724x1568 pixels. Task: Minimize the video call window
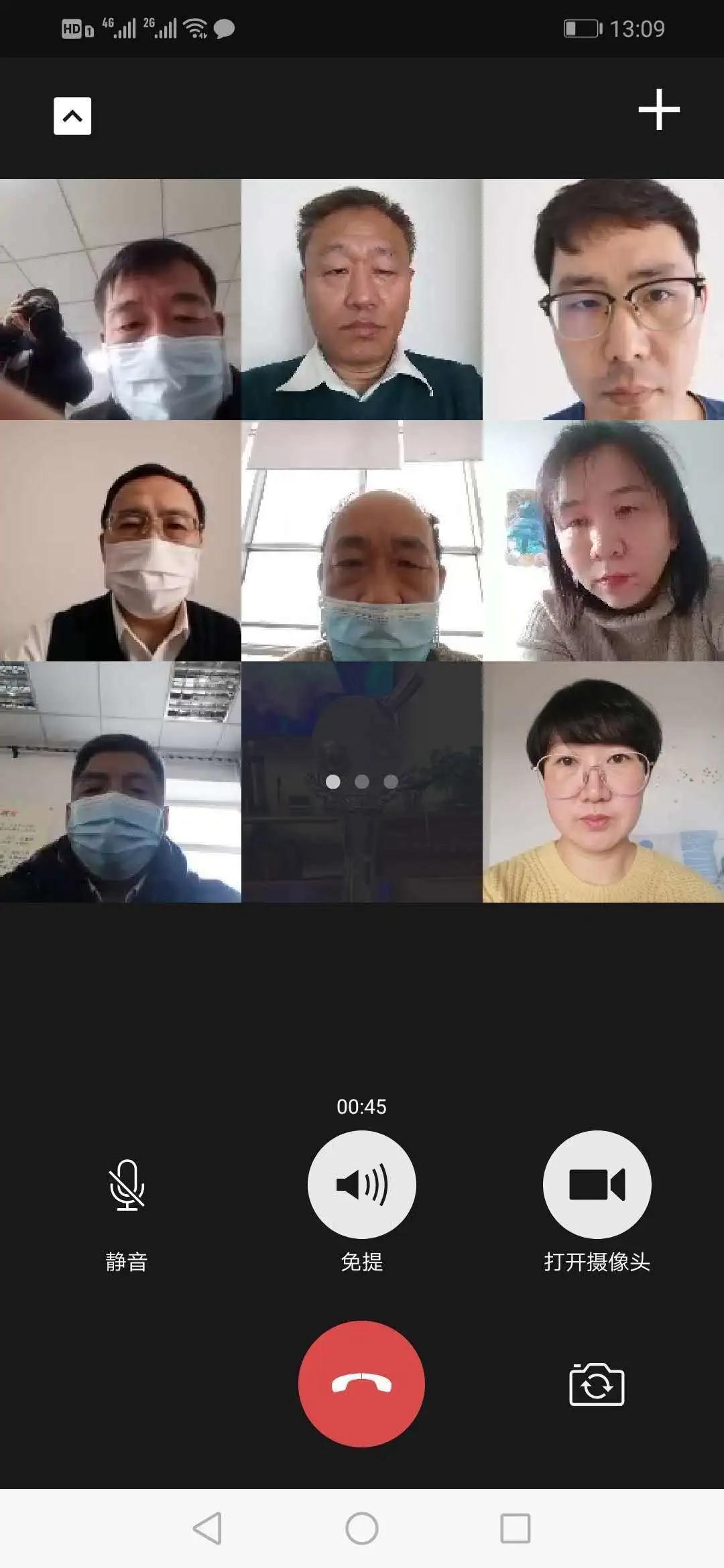[x=72, y=116]
